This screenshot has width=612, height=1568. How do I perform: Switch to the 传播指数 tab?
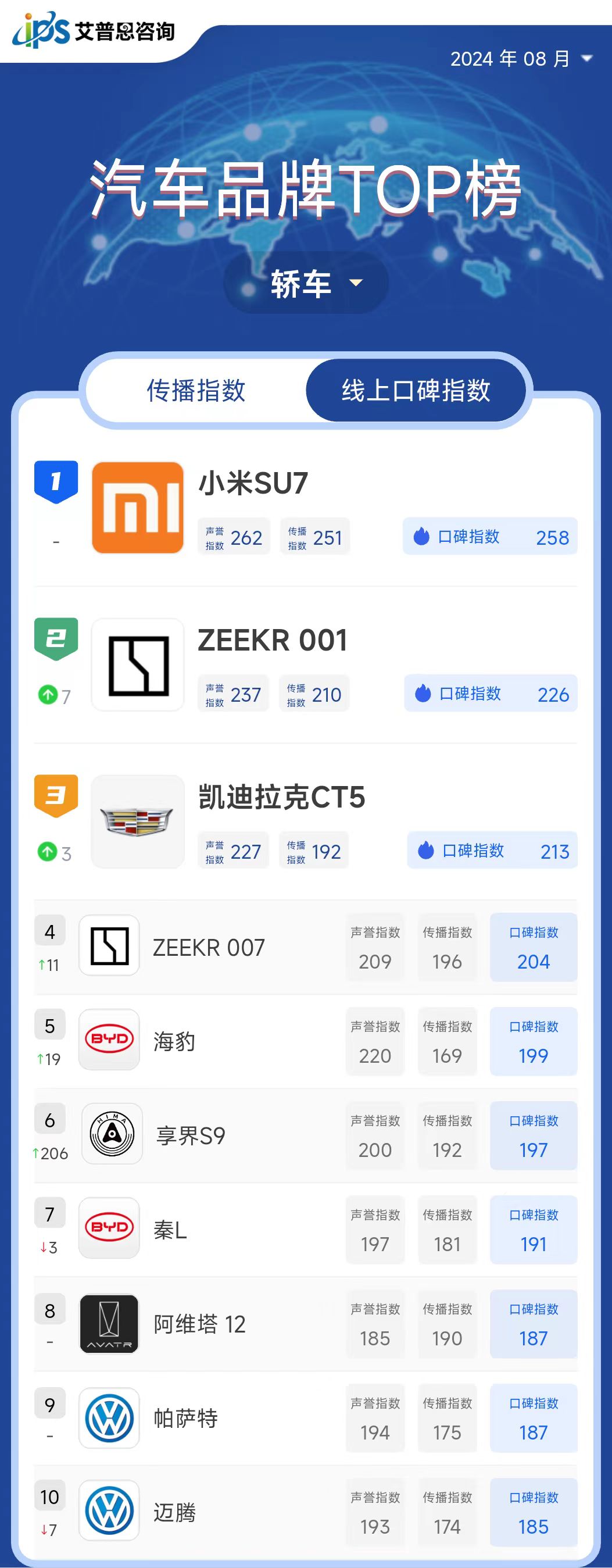click(x=196, y=390)
